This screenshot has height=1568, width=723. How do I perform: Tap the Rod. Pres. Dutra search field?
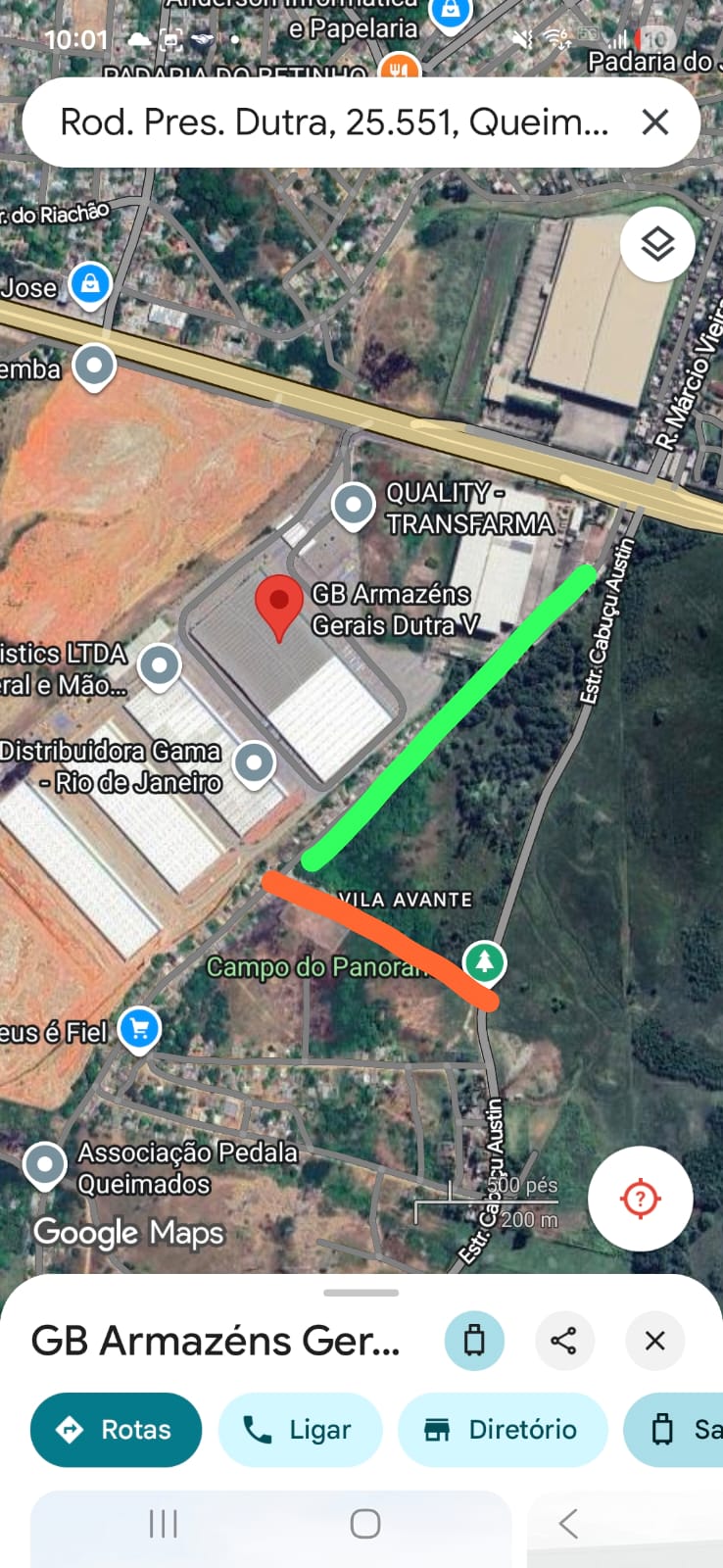coord(333,122)
